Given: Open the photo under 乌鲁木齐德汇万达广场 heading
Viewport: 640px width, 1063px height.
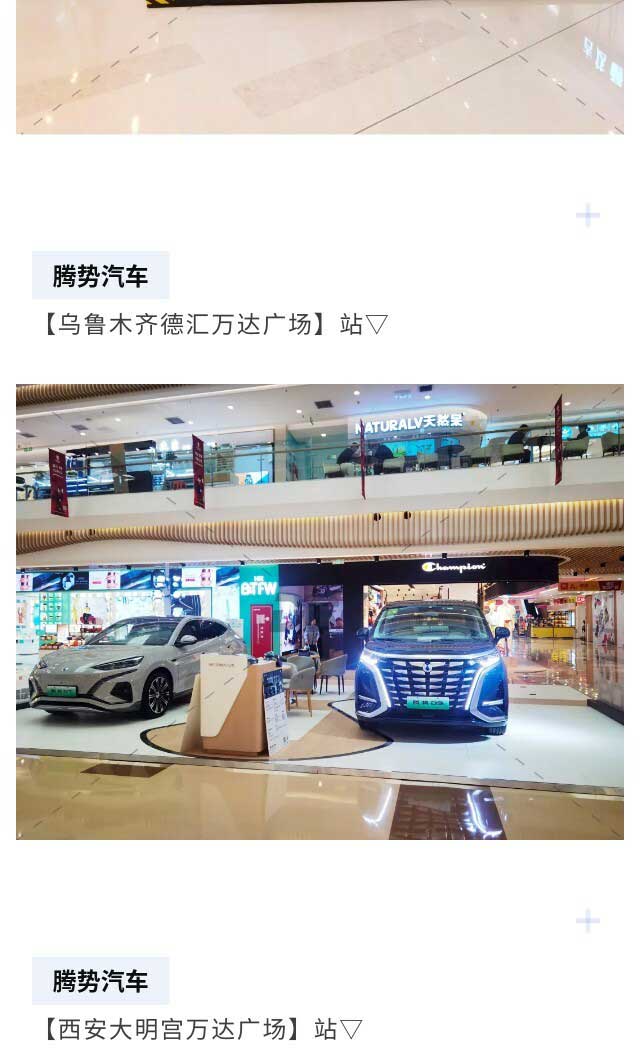Looking at the screenshot, I should point(320,611).
